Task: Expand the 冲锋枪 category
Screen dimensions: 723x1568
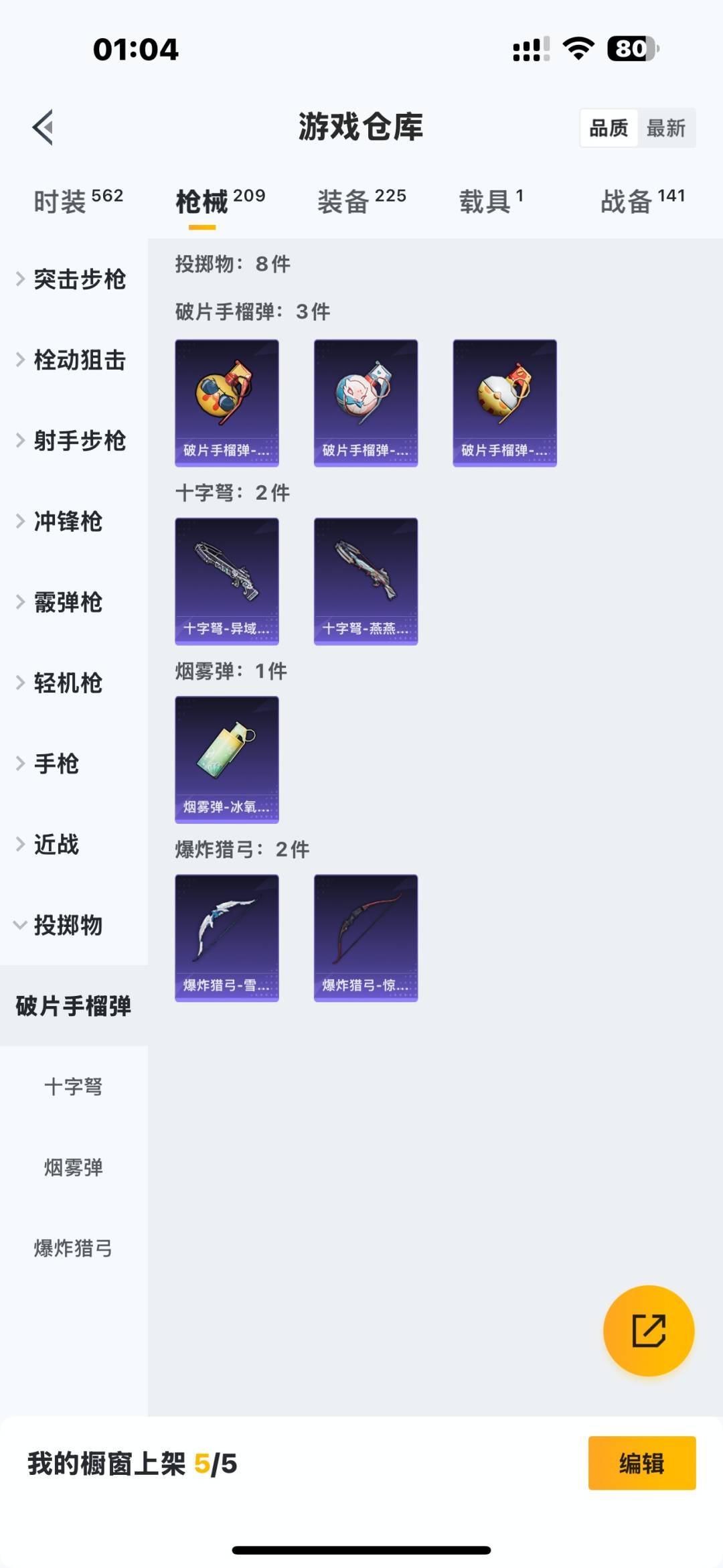Action: click(67, 522)
